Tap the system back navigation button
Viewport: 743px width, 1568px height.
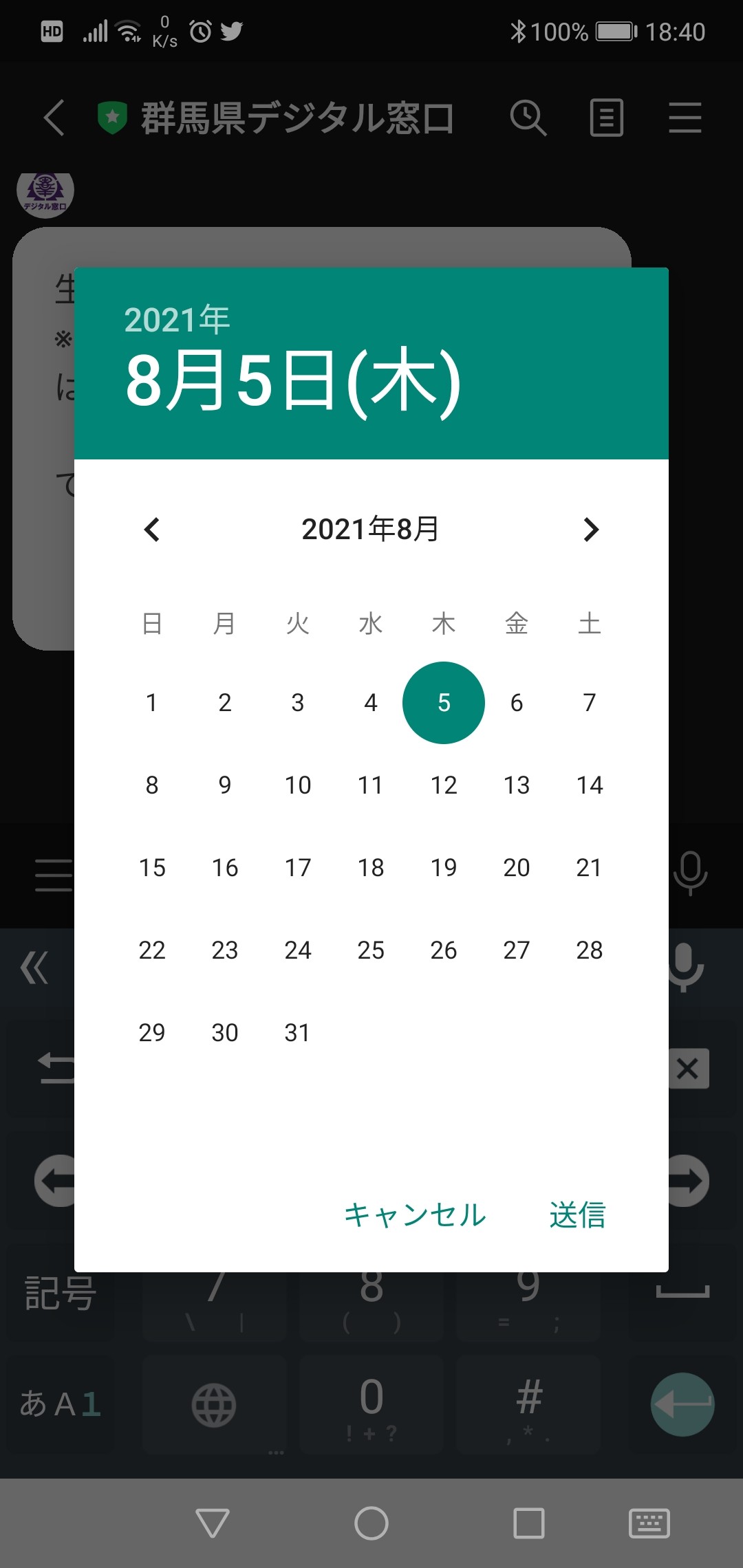pos(213,1523)
